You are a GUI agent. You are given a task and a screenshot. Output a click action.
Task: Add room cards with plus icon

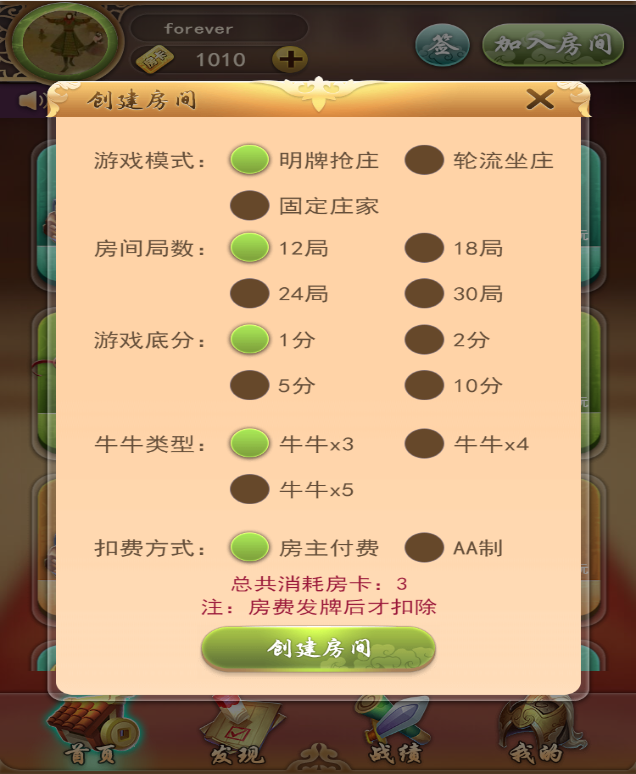290,59
